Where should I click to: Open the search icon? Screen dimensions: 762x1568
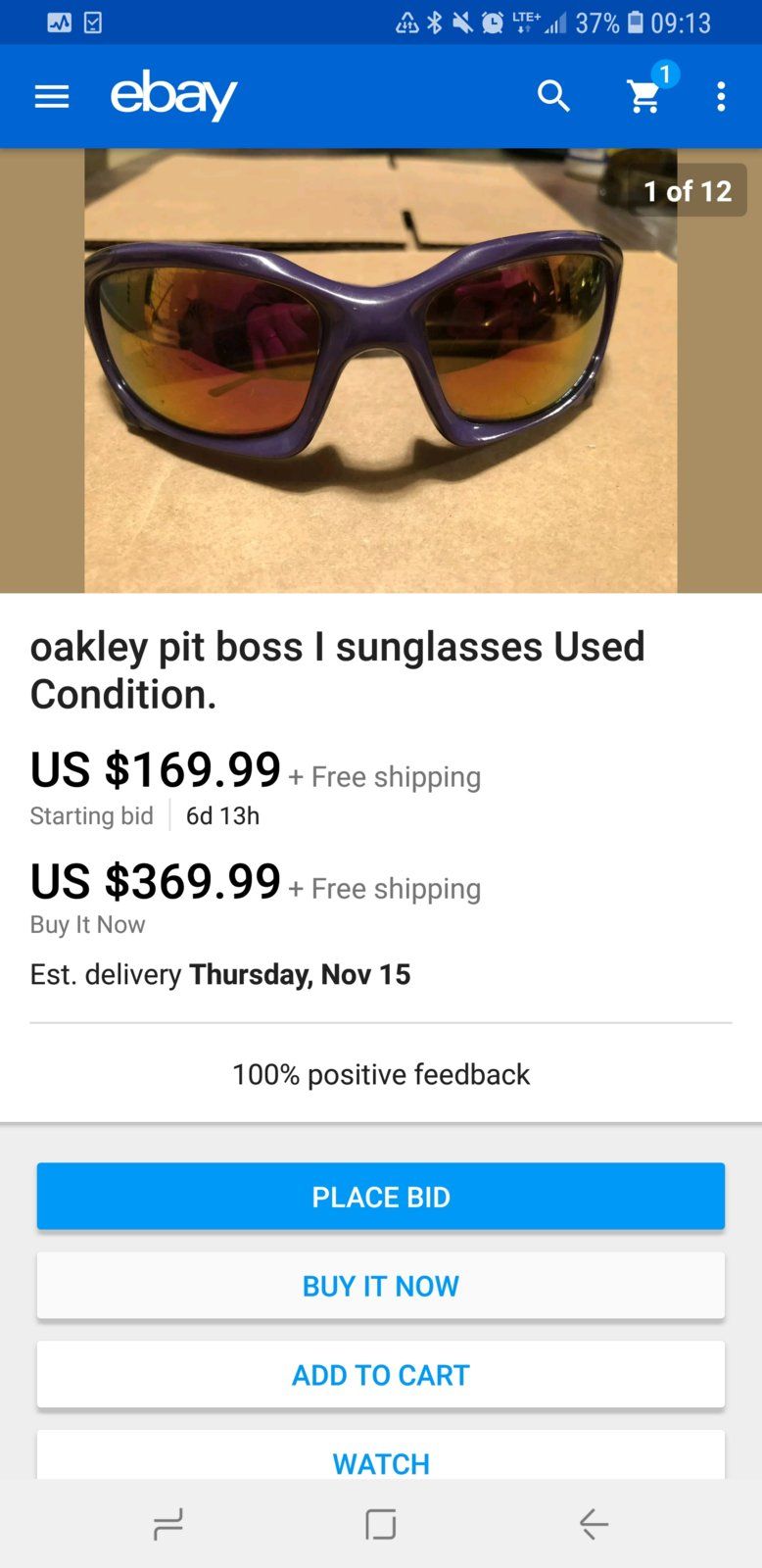point(554,96)
